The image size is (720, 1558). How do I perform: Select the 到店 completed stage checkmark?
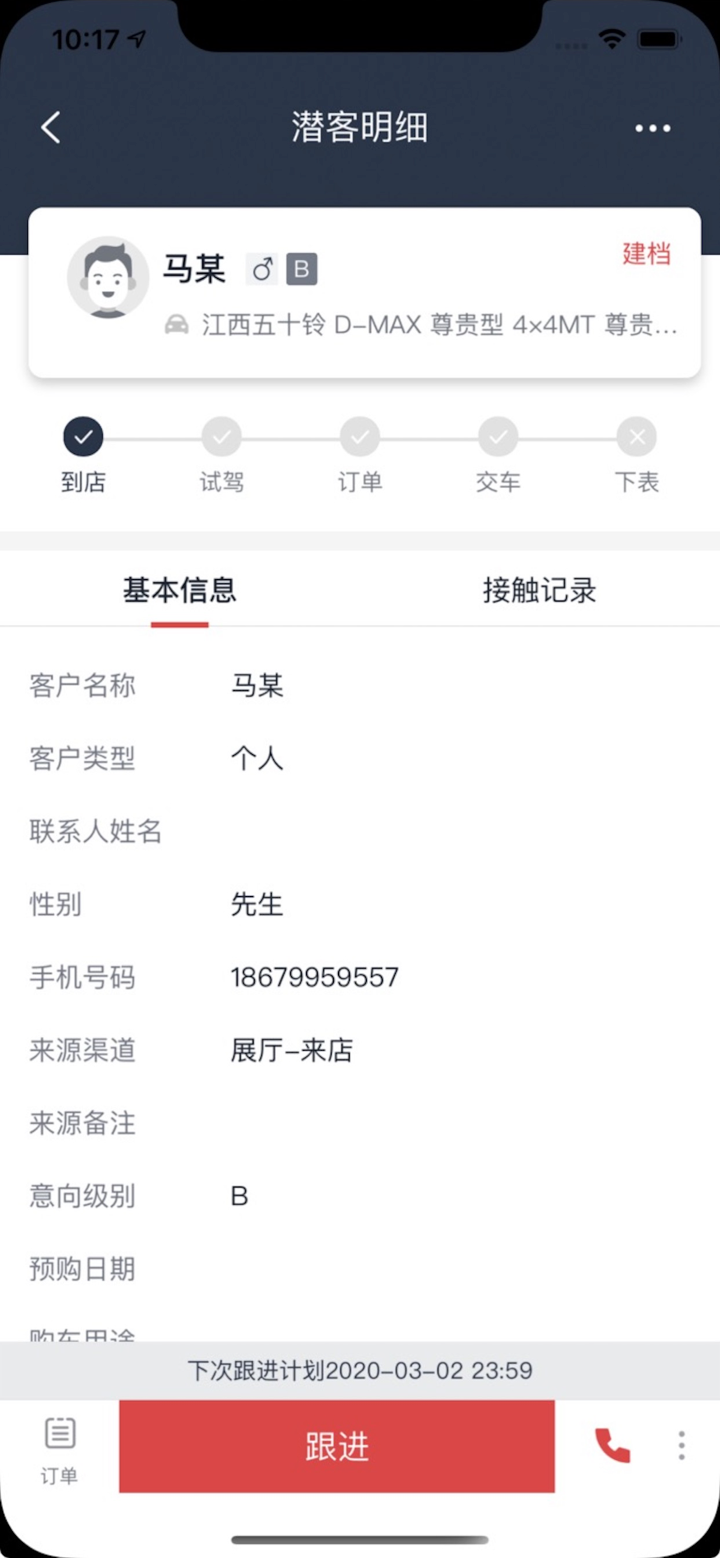(83, 436)
